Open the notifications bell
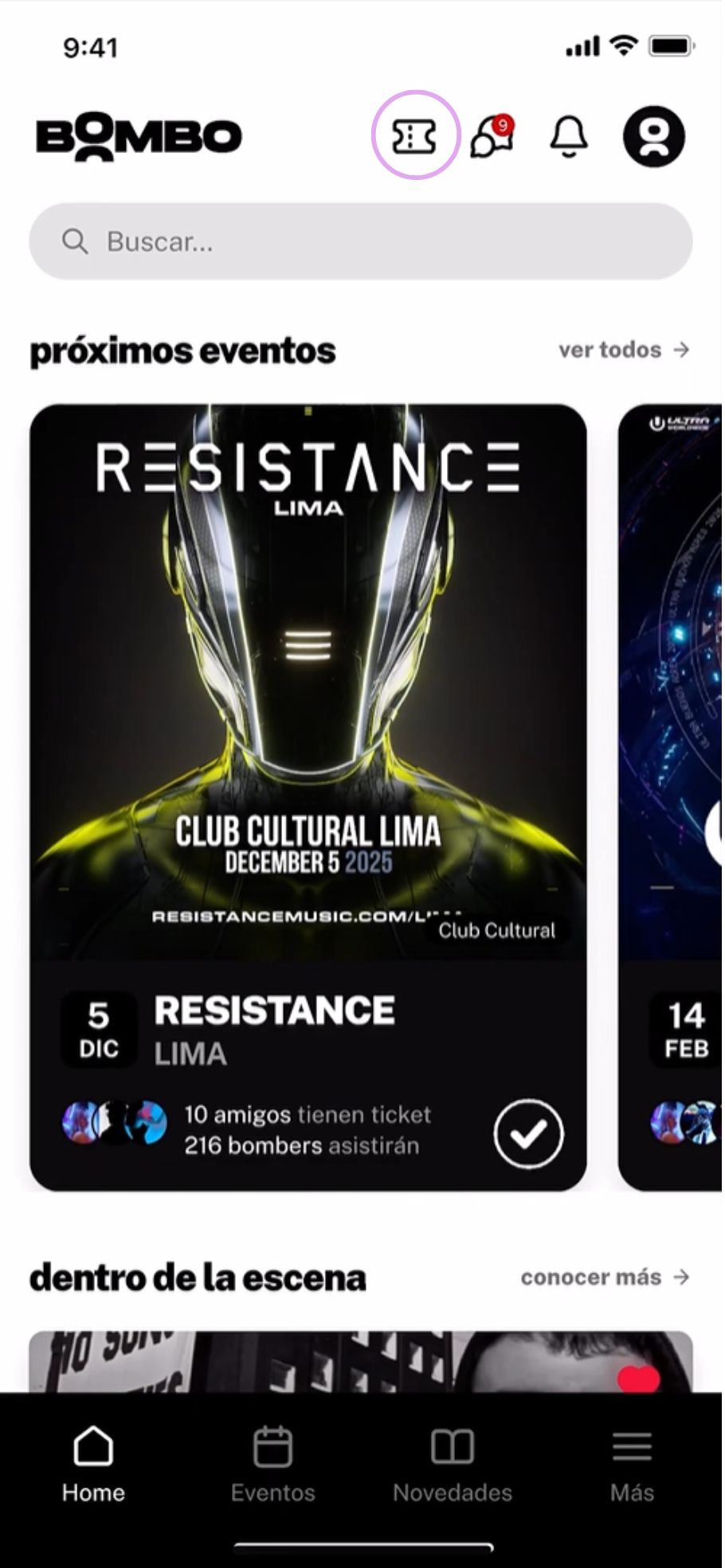This screenshot has height=1568, width=725. coord(569,136)
